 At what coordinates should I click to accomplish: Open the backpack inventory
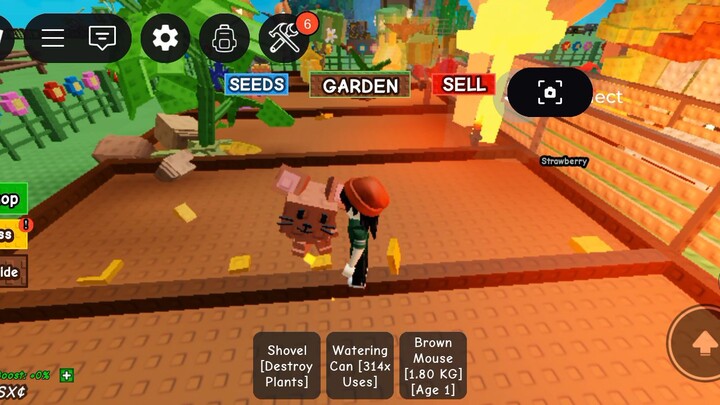click(224, 38)
